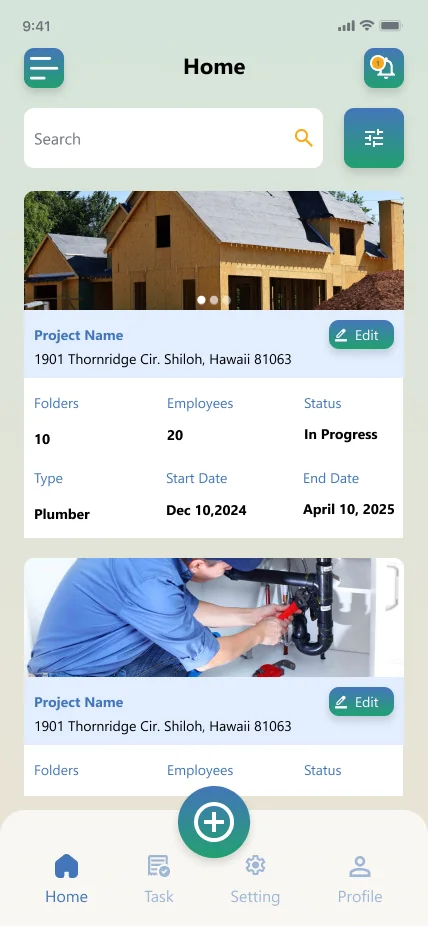
Task: Open the filter options button
Action: [374, 138]
